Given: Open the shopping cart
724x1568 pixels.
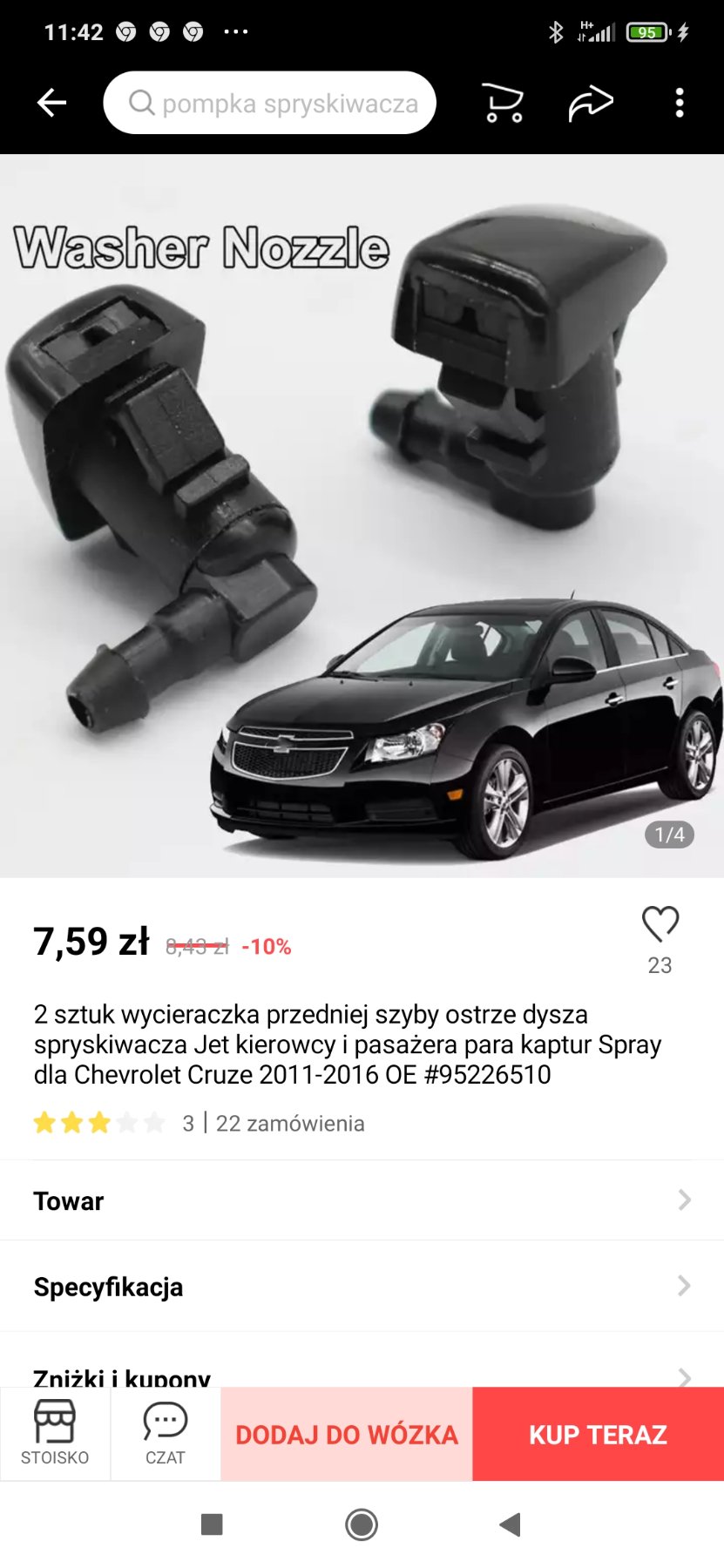Looking at the screenshot, I should (x=503, y=103).
